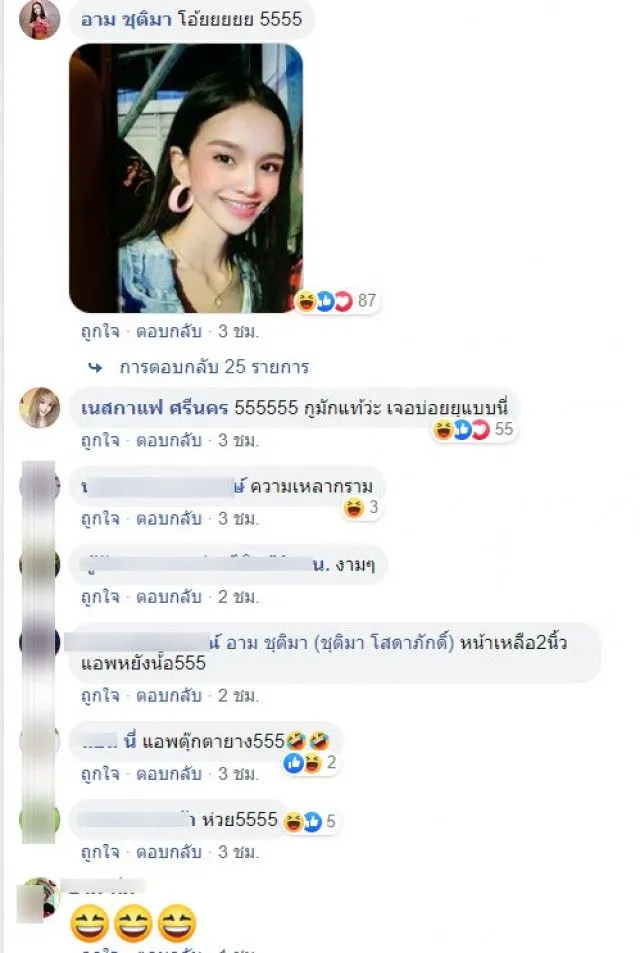
Task: Like เนสกาแฟ ศรีนคร's comment
Action: pos(99,440)
